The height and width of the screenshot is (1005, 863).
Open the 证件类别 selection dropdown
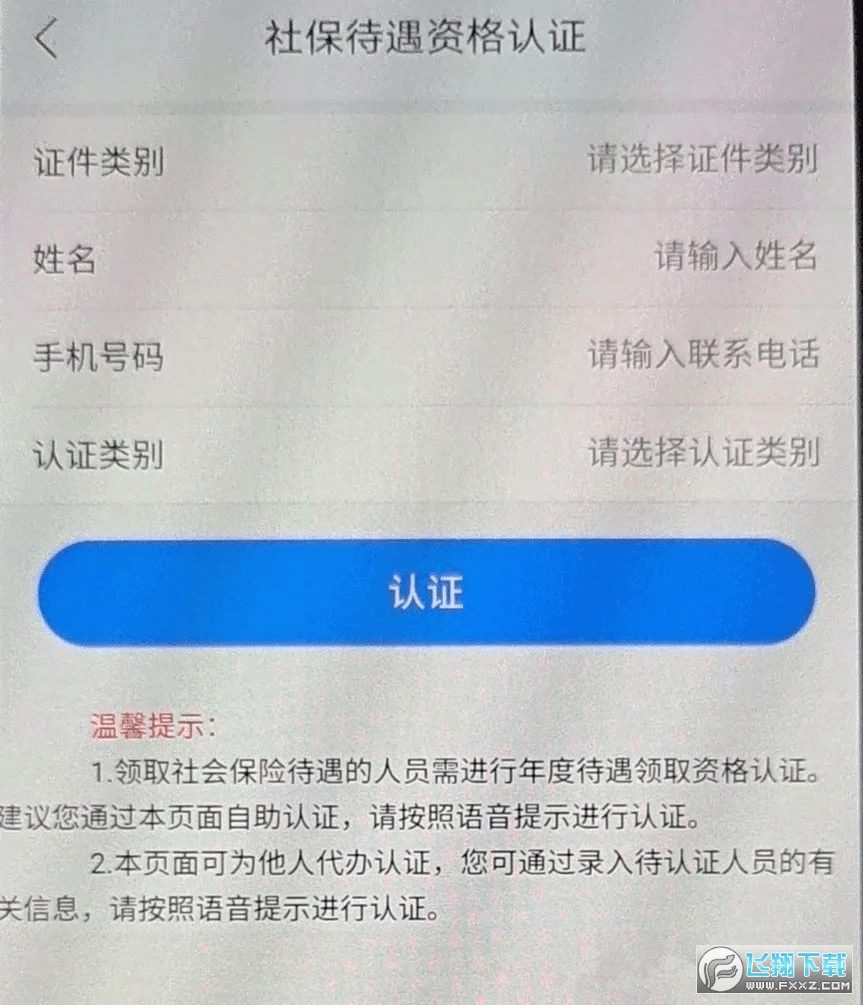click(x=702, y=160)
